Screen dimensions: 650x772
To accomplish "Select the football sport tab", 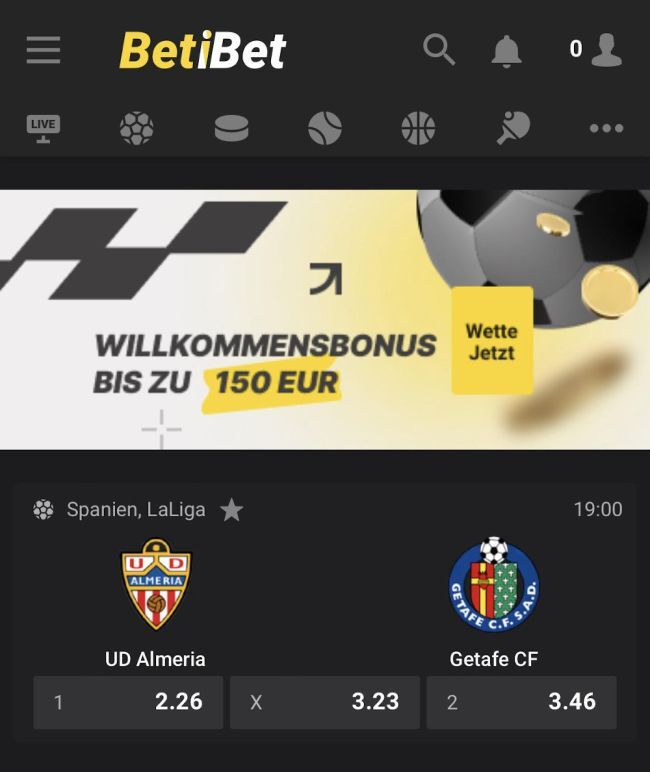I will point(136,128).
